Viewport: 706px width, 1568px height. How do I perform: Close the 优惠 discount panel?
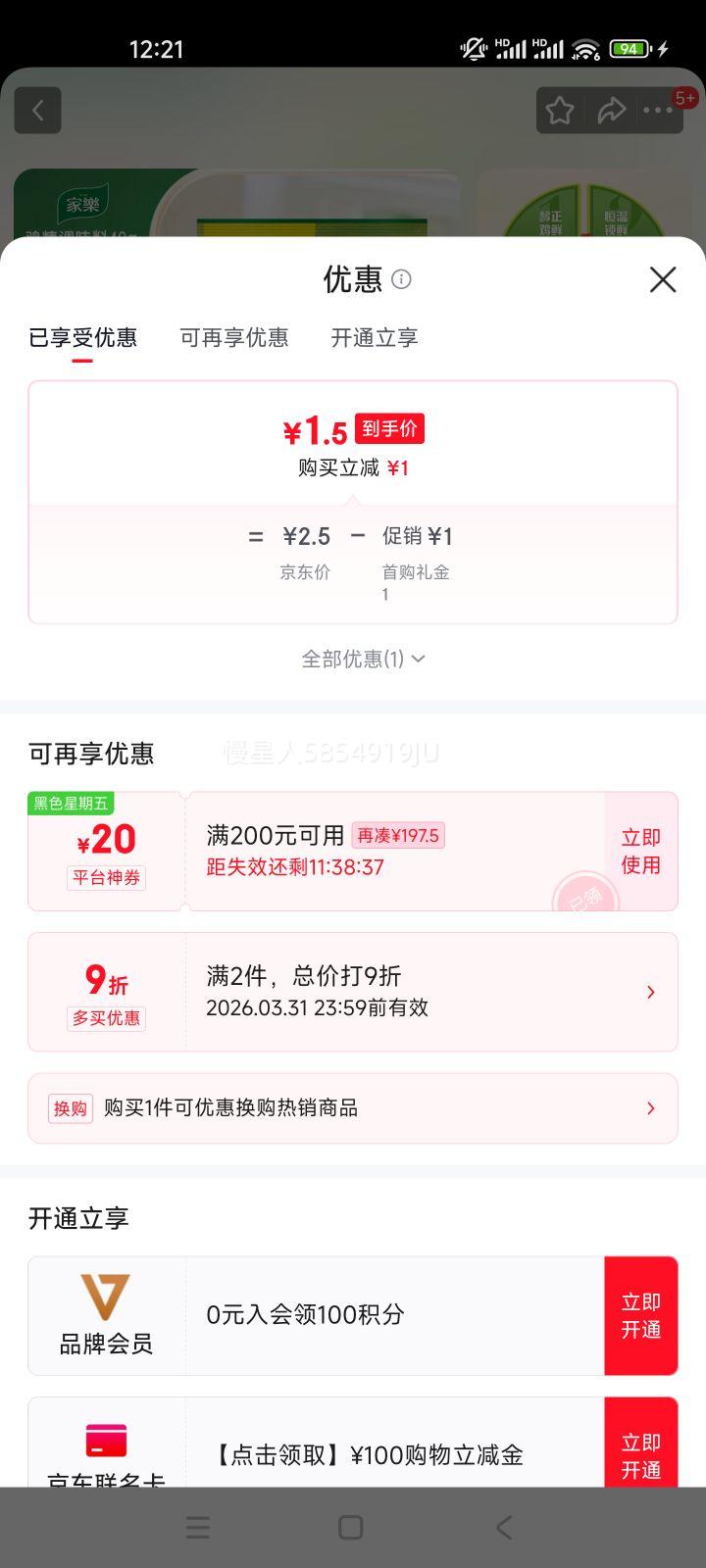point(663,279)
